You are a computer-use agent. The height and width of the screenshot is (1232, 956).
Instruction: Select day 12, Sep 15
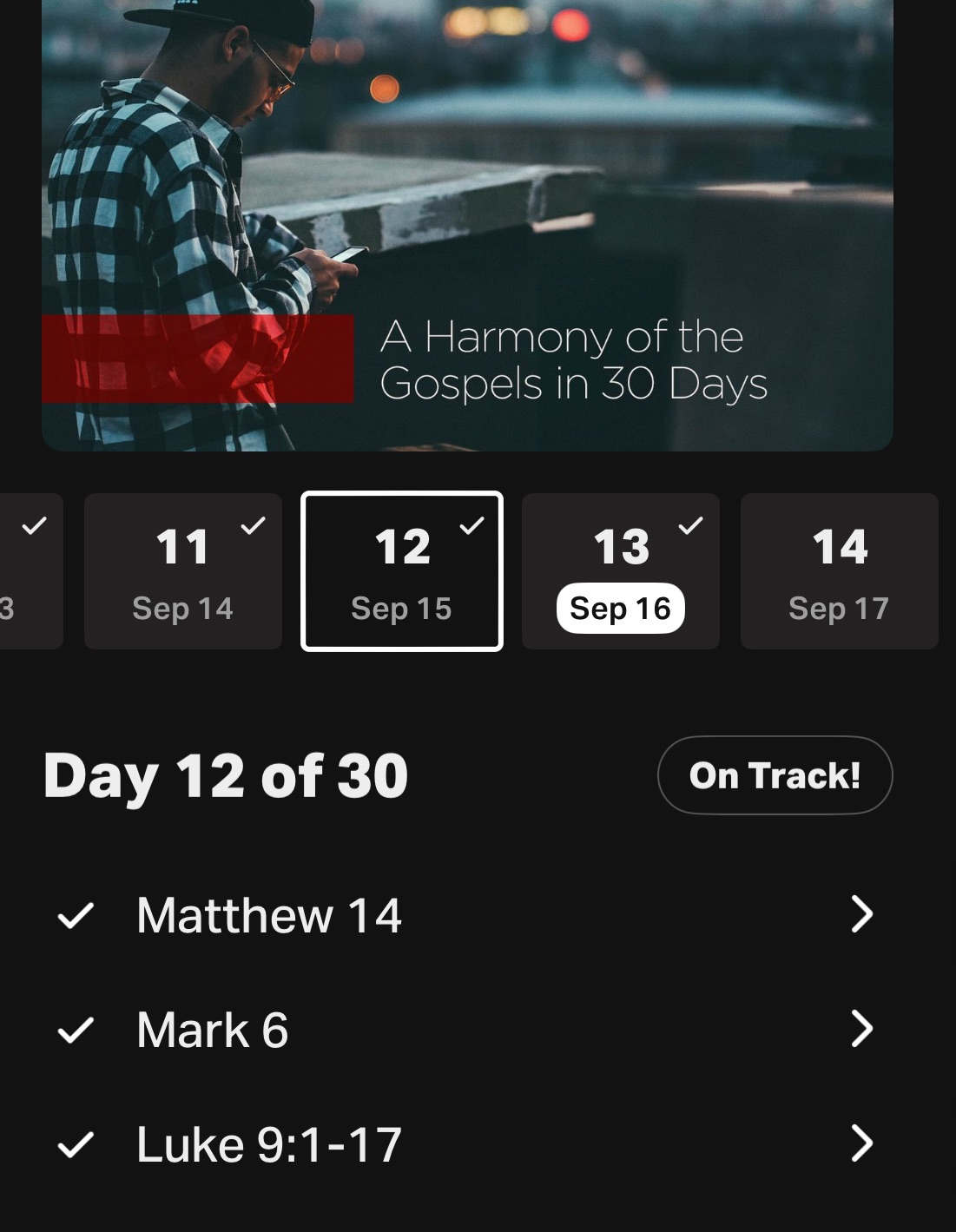pos(402,571)
